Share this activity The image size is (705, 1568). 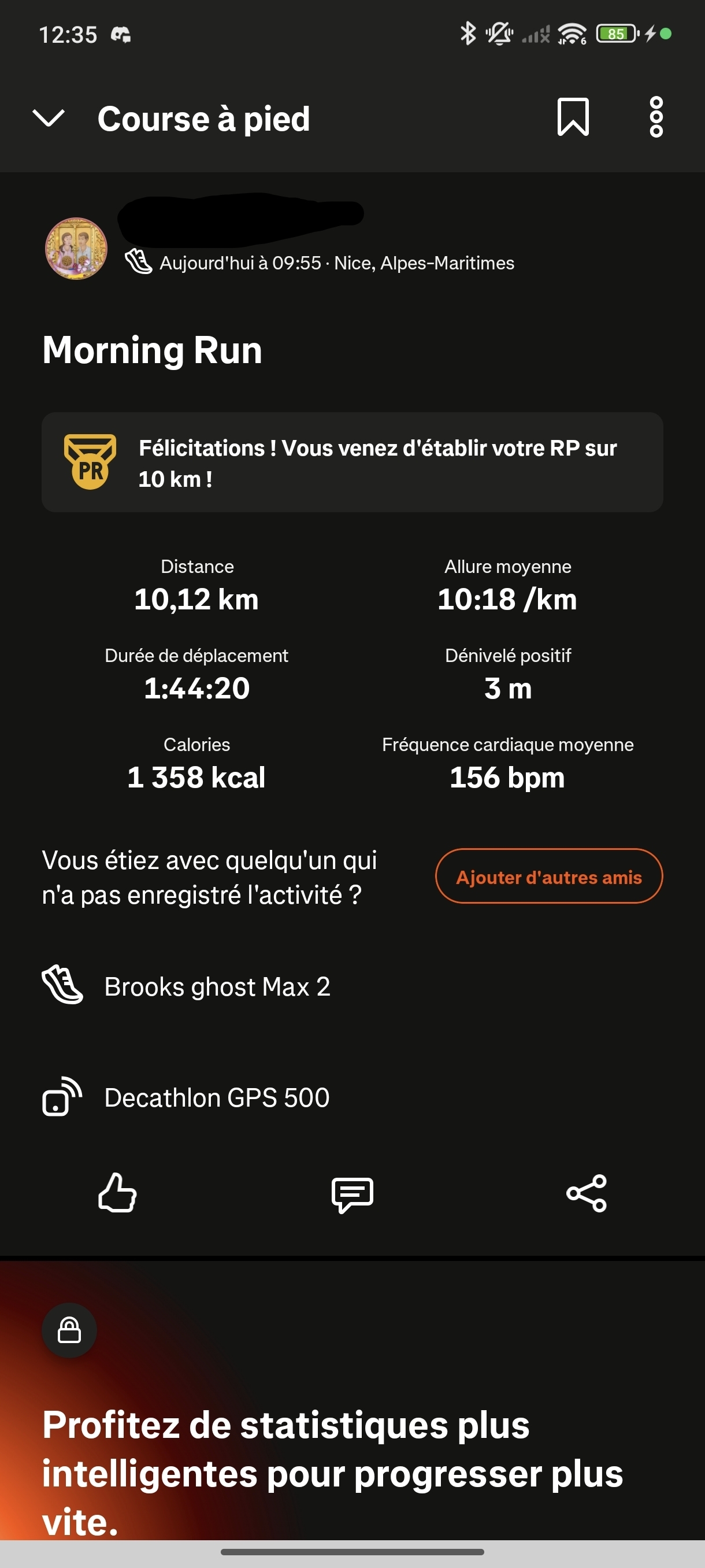coord(587,1193)
